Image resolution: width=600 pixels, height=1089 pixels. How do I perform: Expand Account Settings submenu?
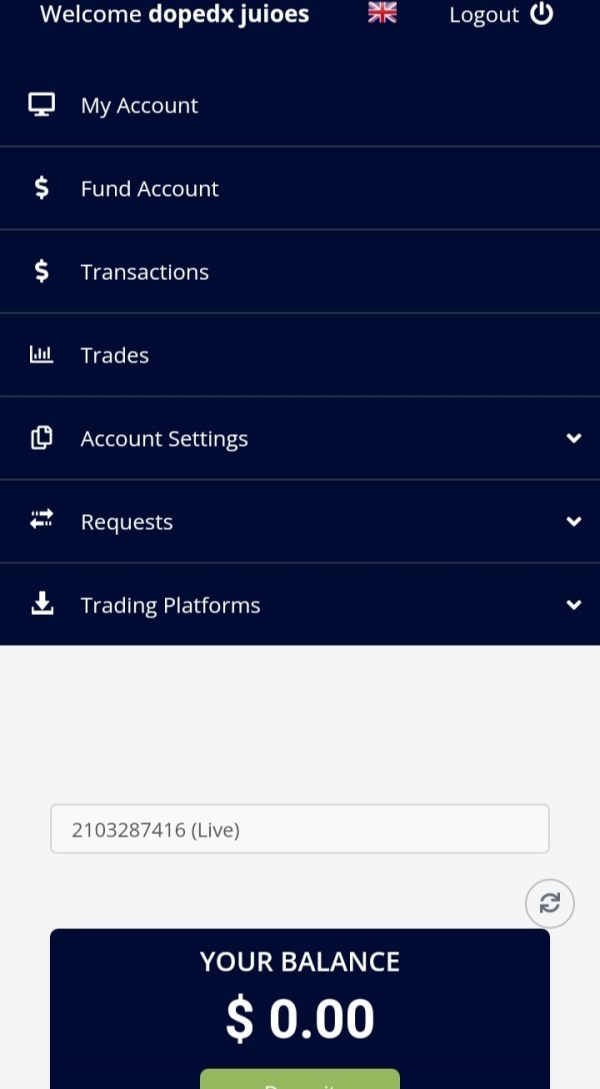(300, 438)
